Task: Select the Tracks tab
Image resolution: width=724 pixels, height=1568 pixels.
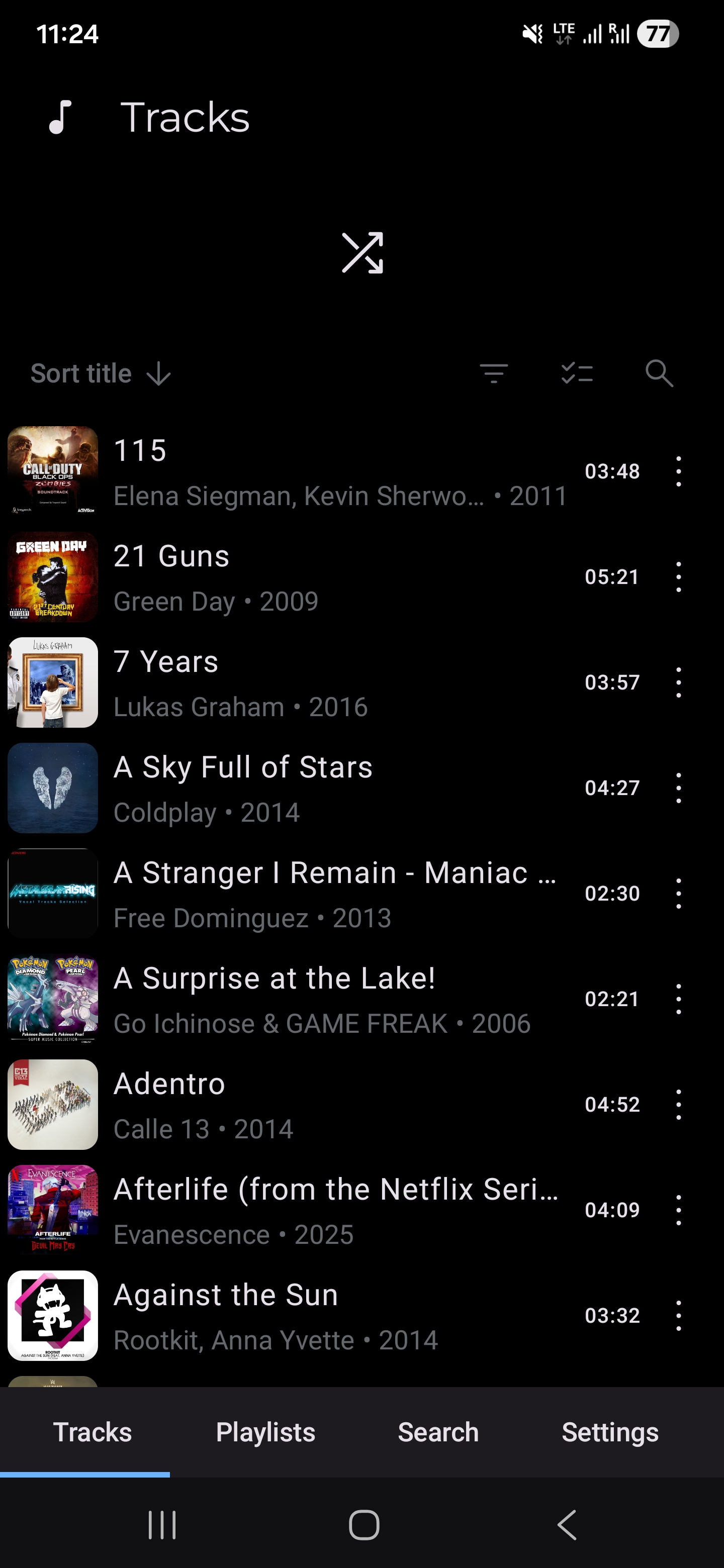Action: (92, 1432)
